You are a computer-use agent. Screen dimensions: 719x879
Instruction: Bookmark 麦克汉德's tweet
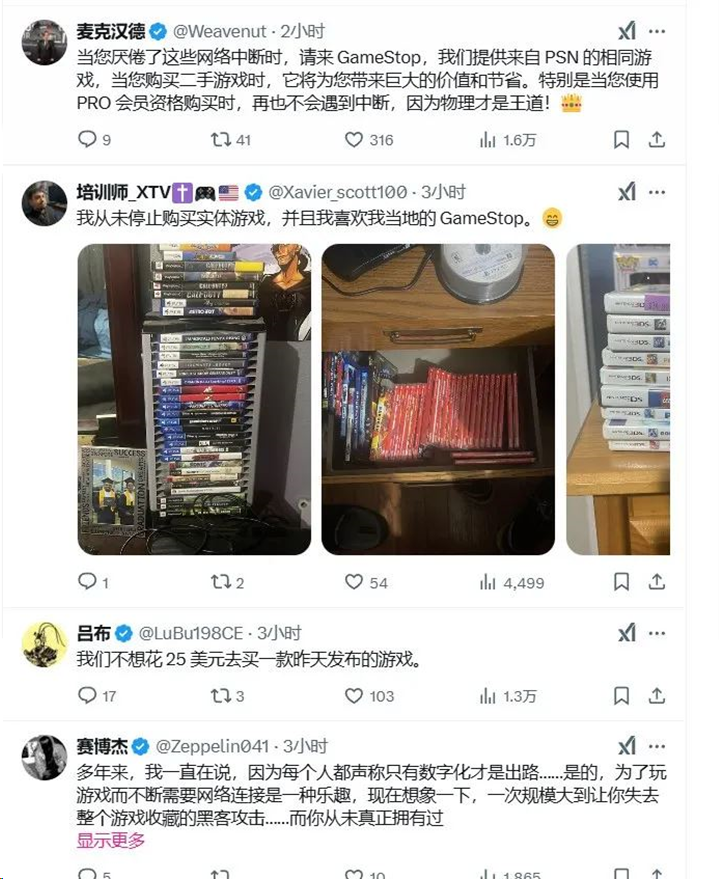point(622,140)
